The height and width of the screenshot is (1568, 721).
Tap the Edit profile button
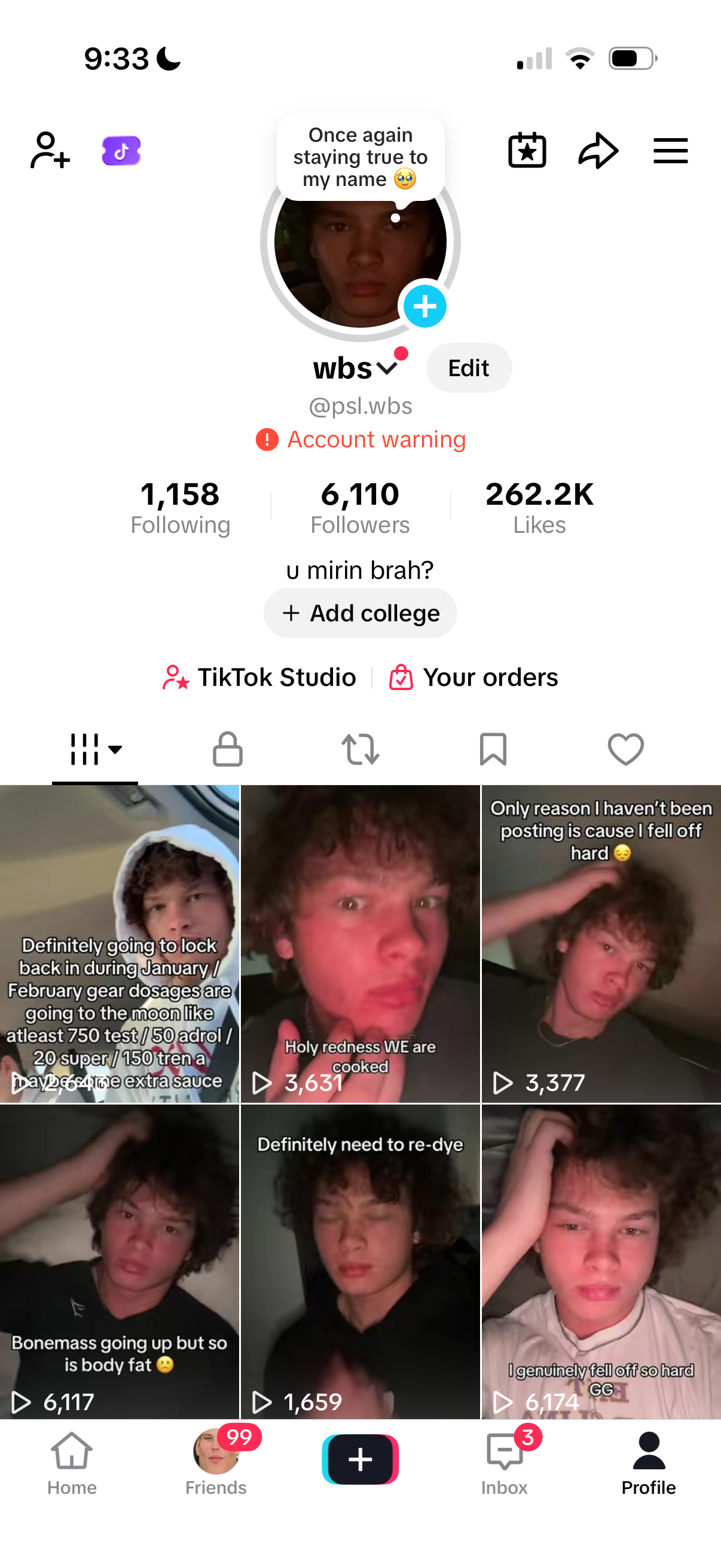click(469, 368)
